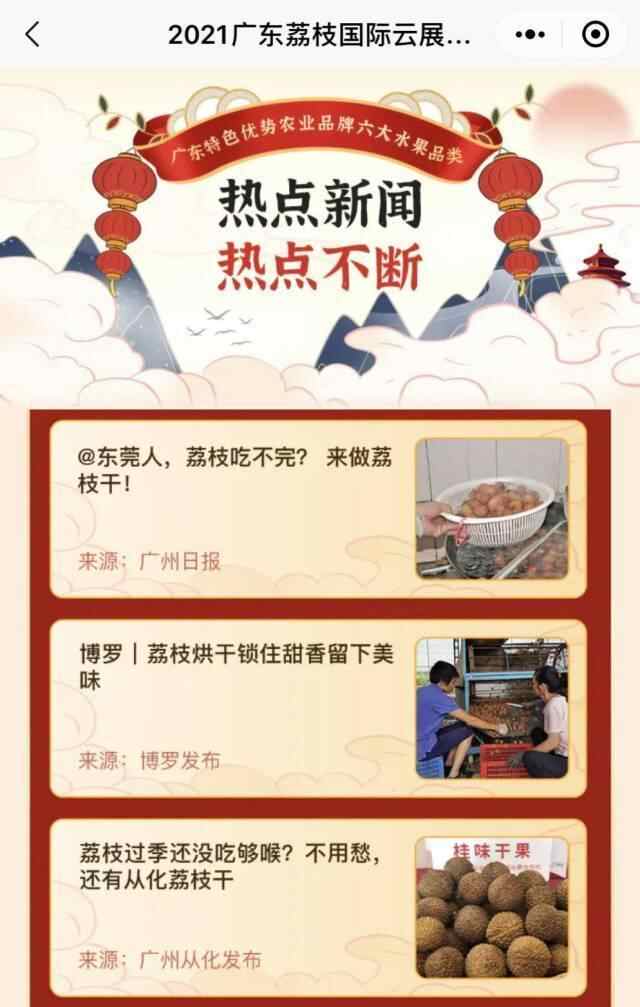Go back with the top-left arrow

point(33,34)
